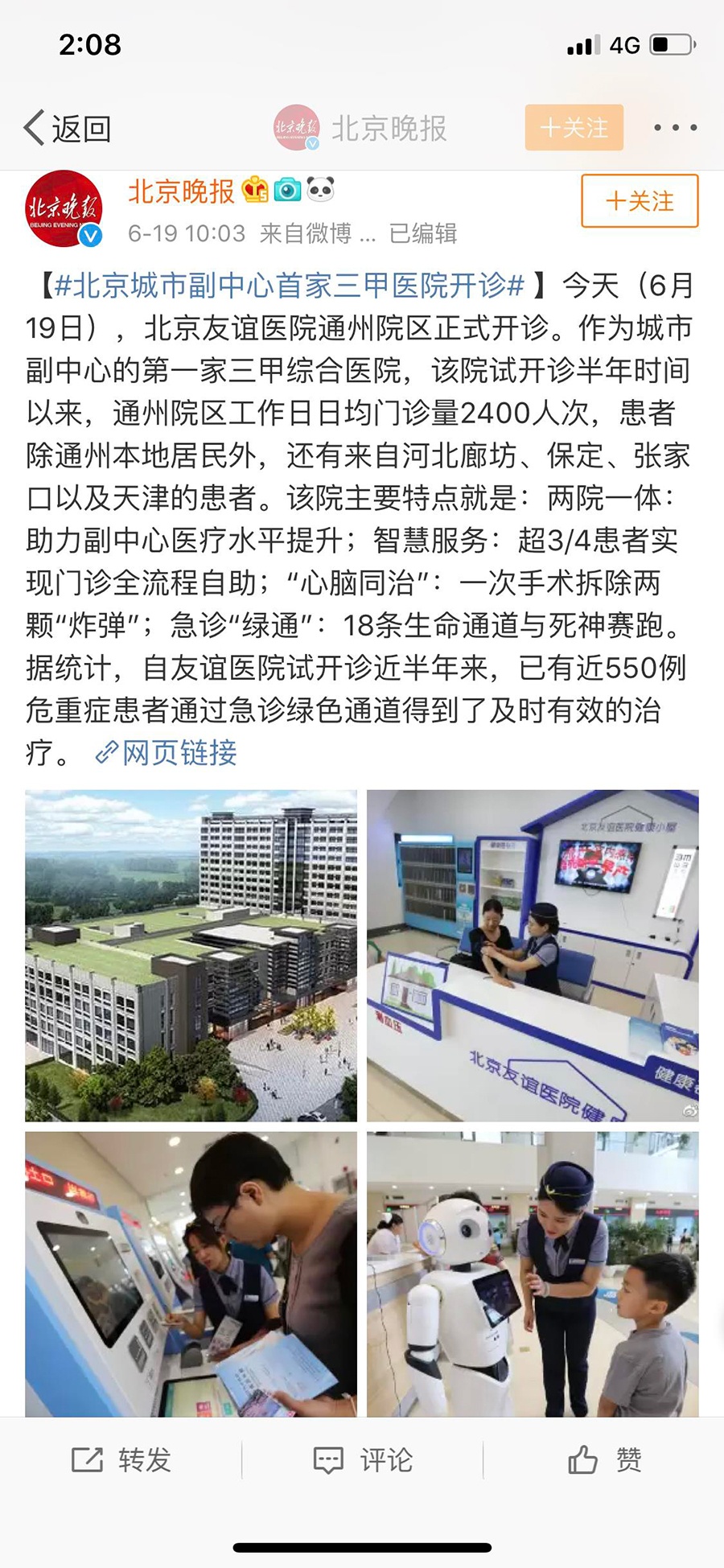Open comments with 评论
Viewport: 724px width, 1568px height.
click(363, 1459)
